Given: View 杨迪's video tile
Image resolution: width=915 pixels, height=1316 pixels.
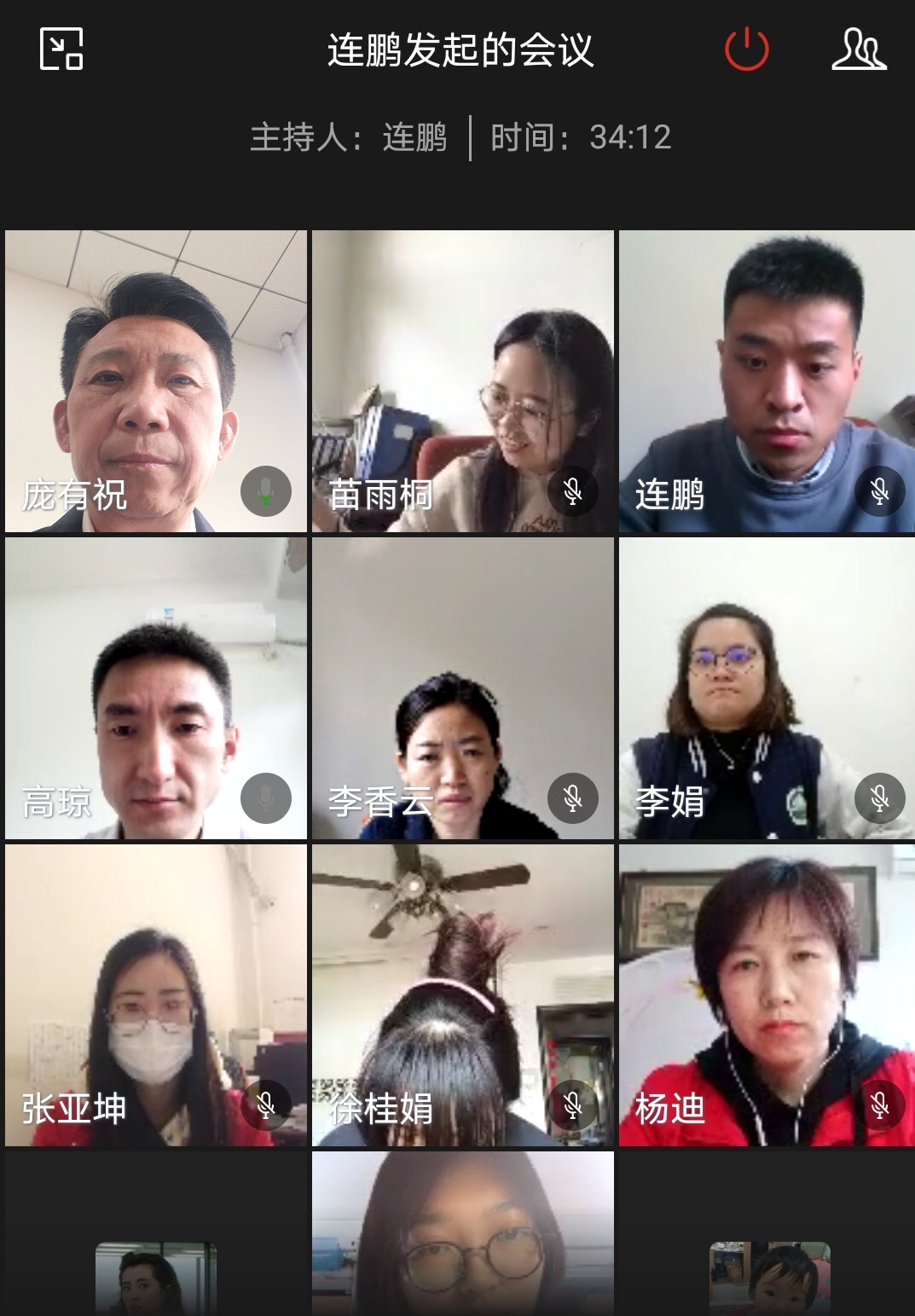Looking at the screenshot, I should pos(767,995).
